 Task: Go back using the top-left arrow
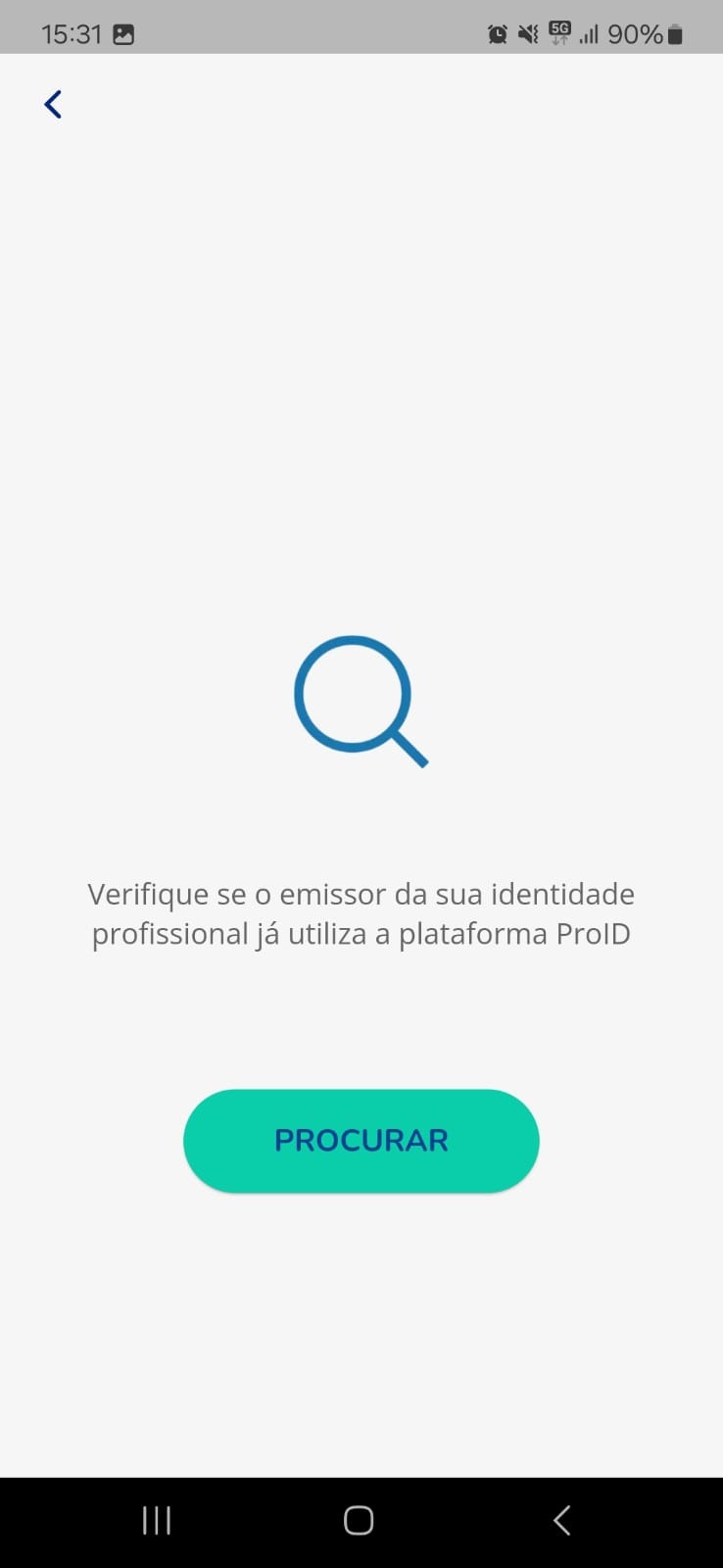click(53, 104)
